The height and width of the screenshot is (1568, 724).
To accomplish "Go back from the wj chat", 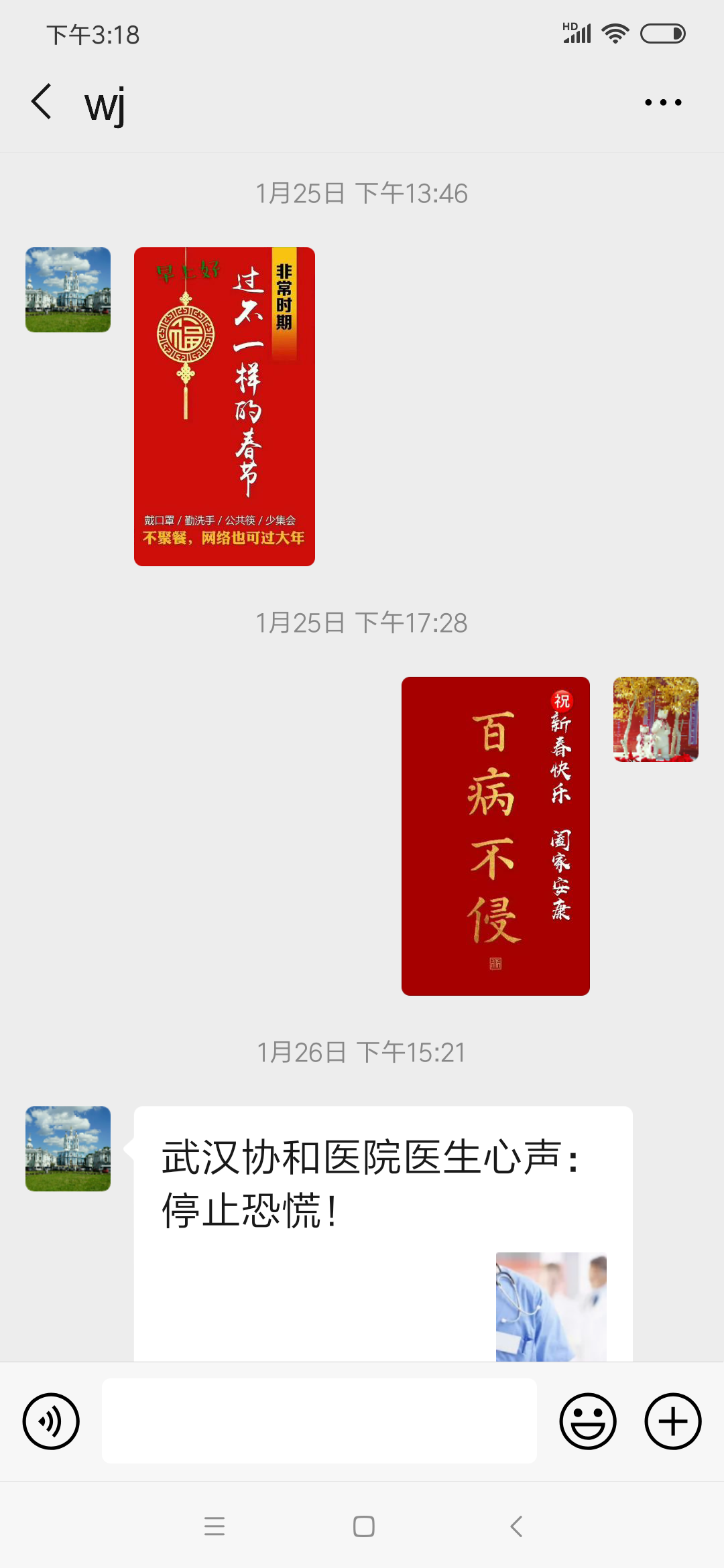I will [42, 103].
